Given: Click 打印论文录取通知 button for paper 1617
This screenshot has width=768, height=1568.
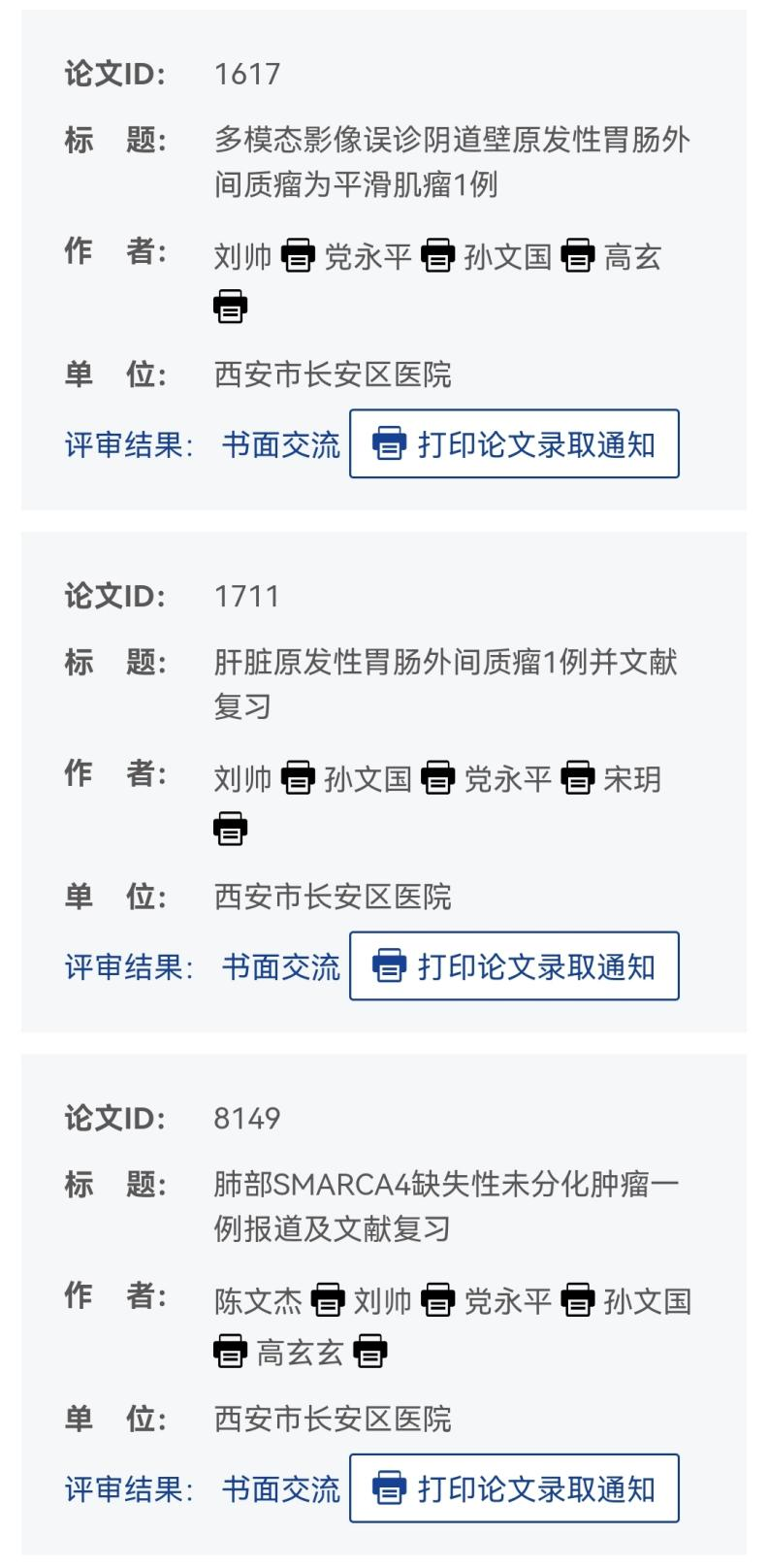Looking at the screenshot, I should pos(512,443).
